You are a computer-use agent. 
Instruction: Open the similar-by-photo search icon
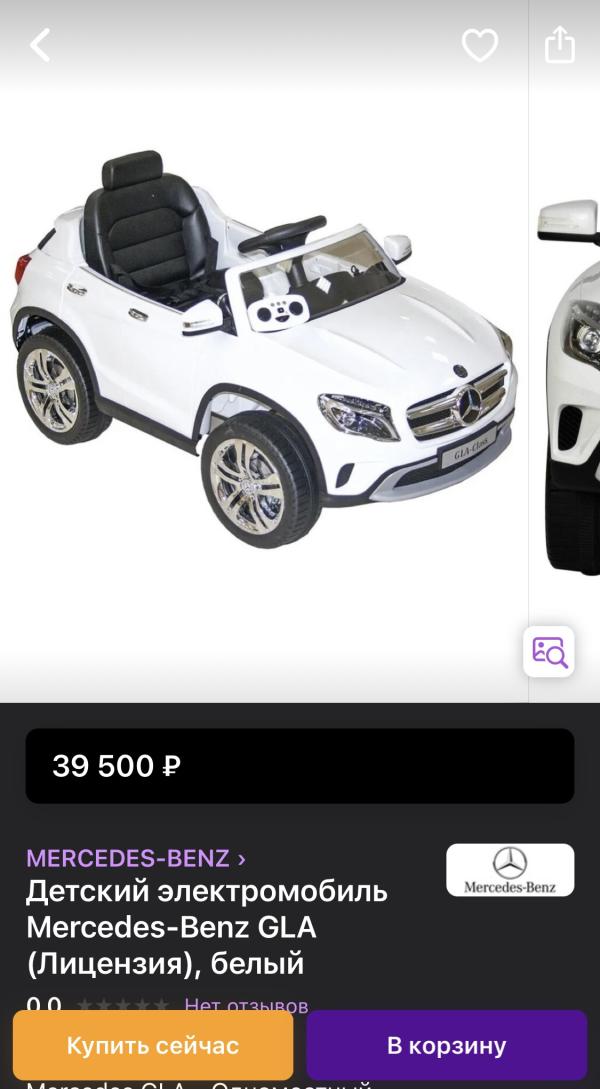click(549, 651)
